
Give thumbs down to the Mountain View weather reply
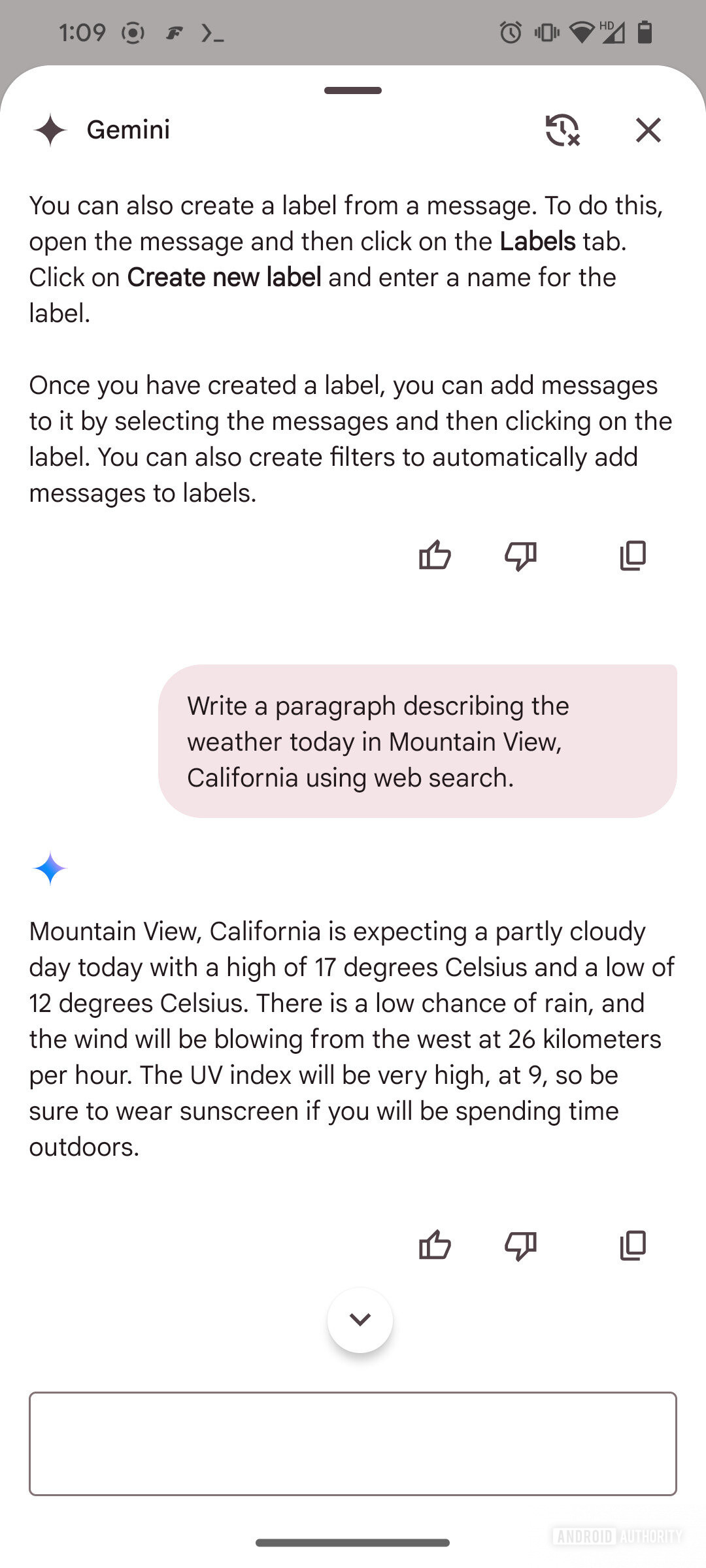520,1245
